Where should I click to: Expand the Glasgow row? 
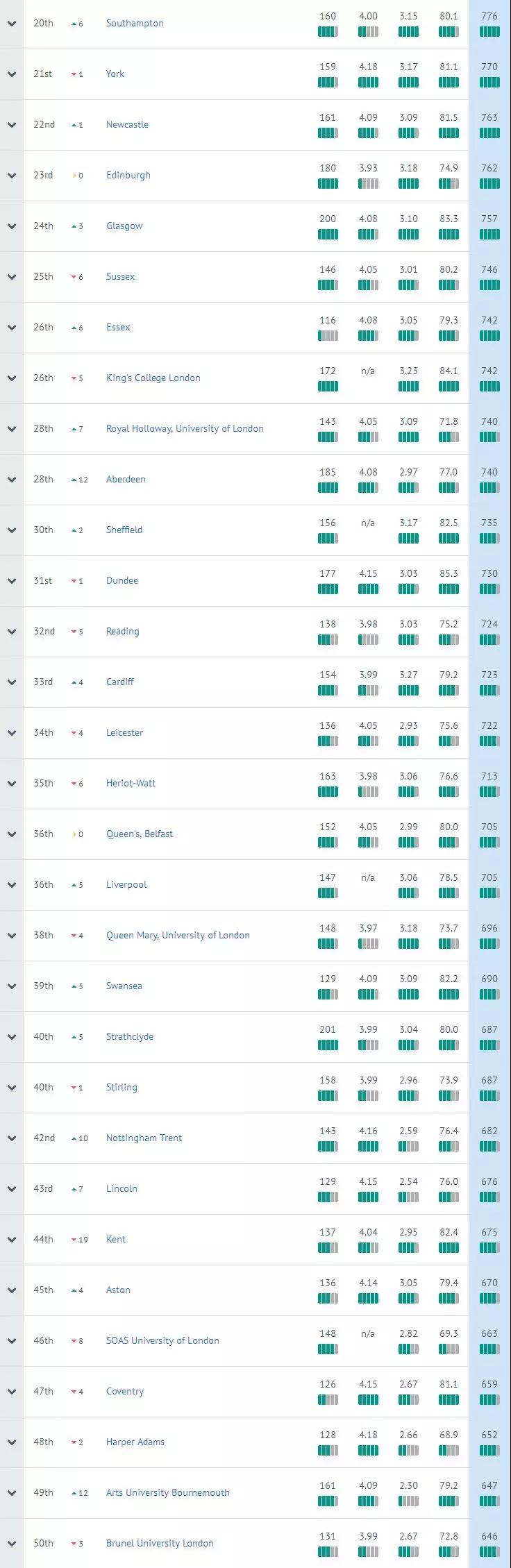[x=12, y=226]
